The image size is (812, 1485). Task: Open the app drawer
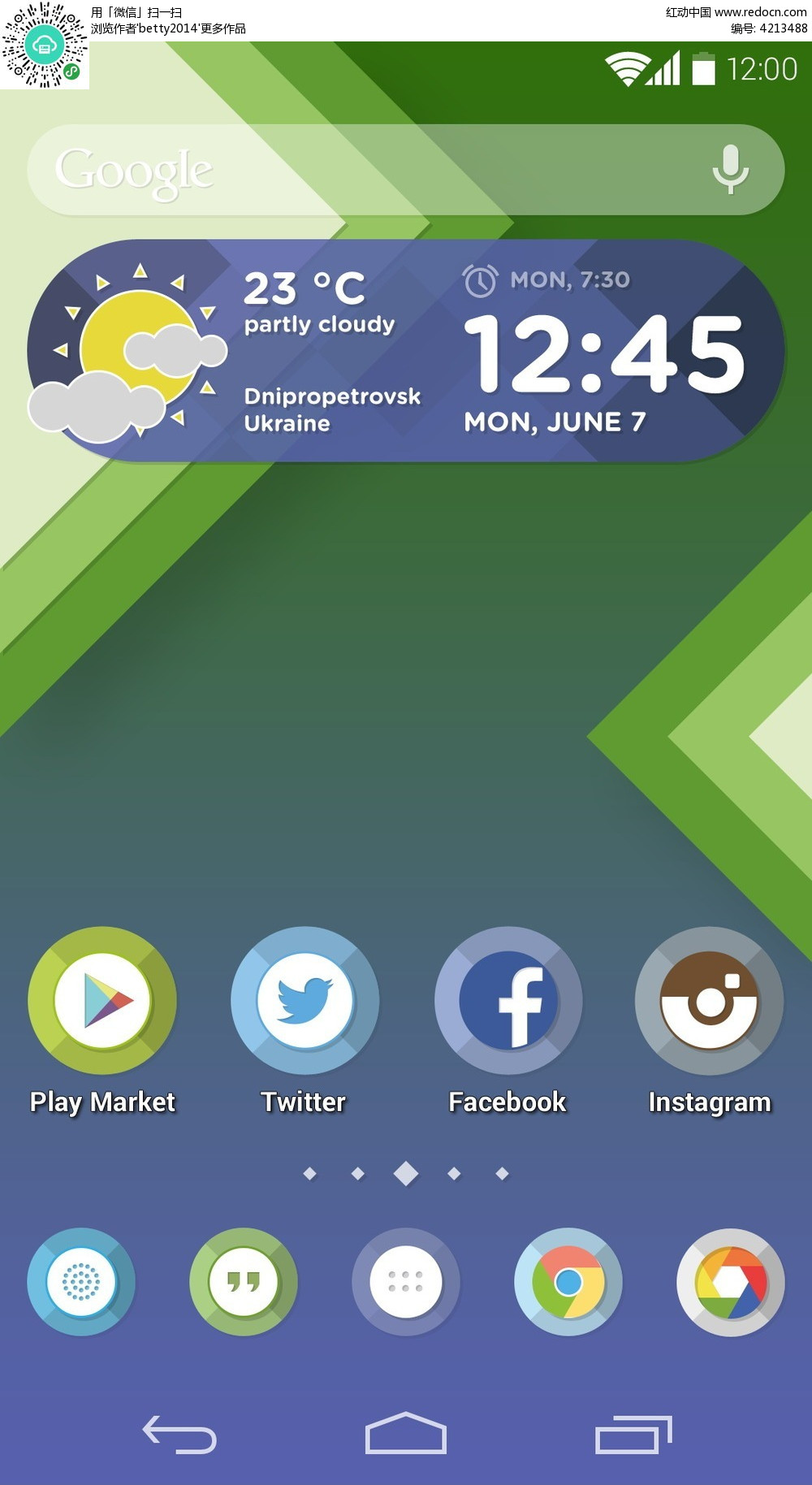[x=406, y=1282]
